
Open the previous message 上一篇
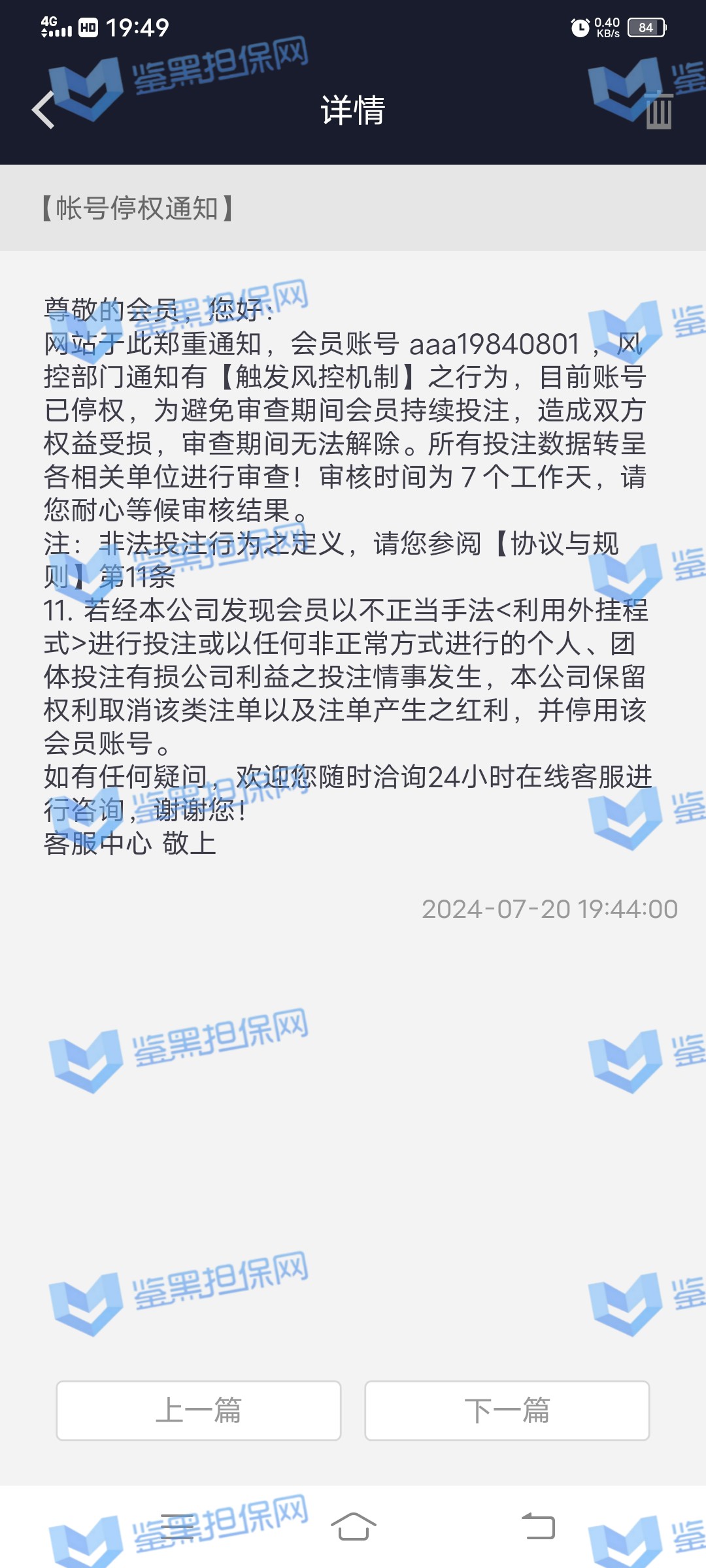point(199,1411)
